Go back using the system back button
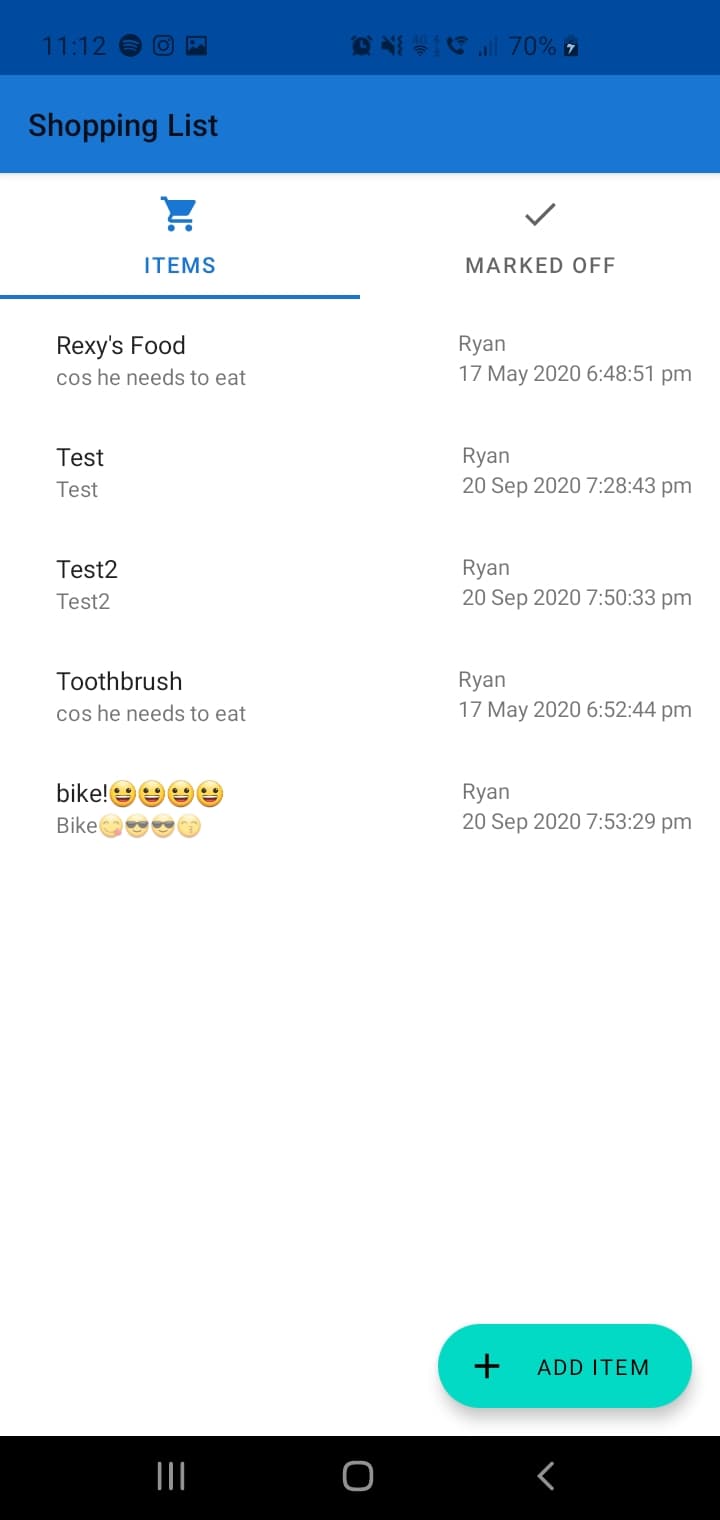 click(x=545, y=1476)
